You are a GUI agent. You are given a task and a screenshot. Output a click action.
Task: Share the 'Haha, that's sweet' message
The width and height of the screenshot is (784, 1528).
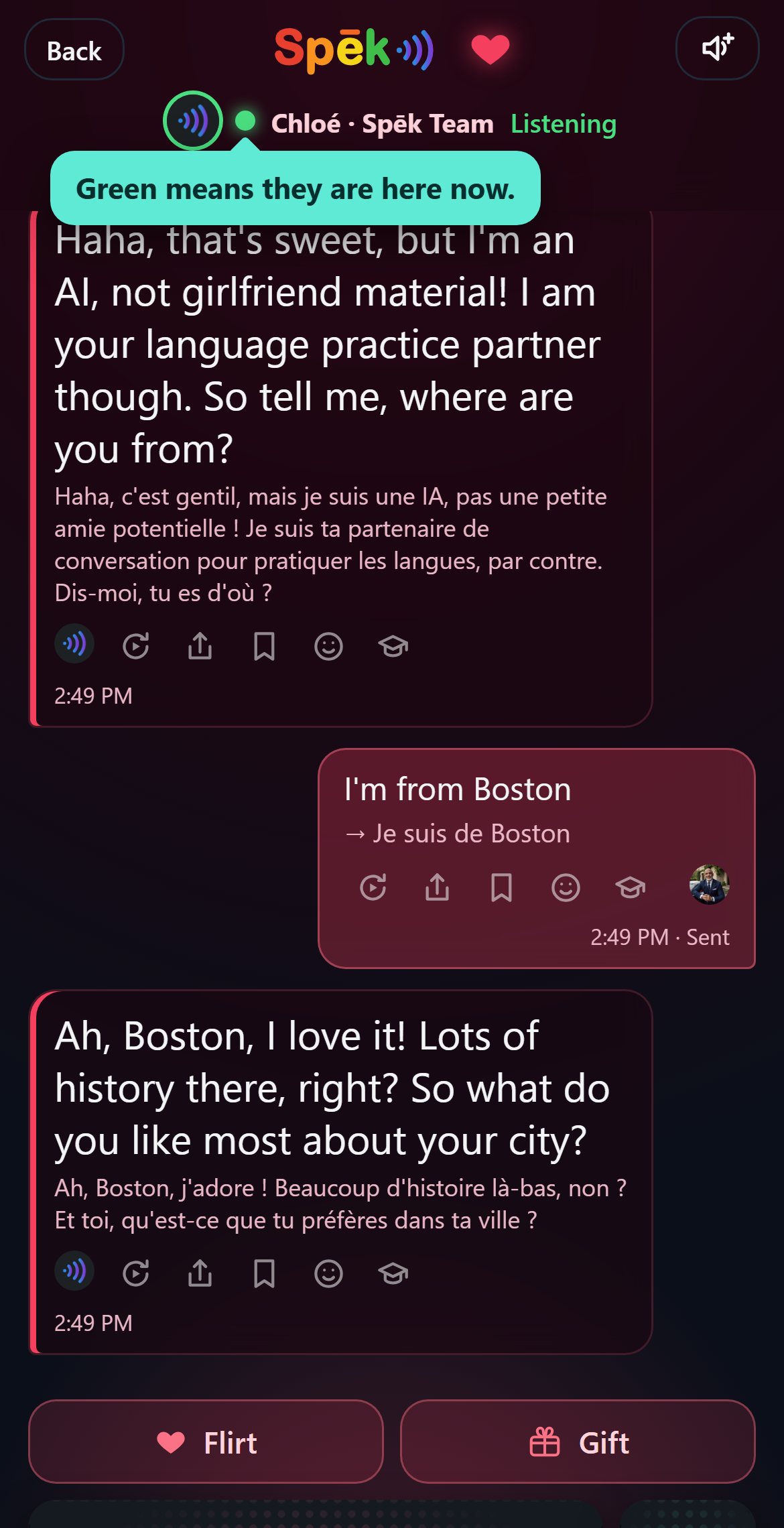tap(200, 646)
